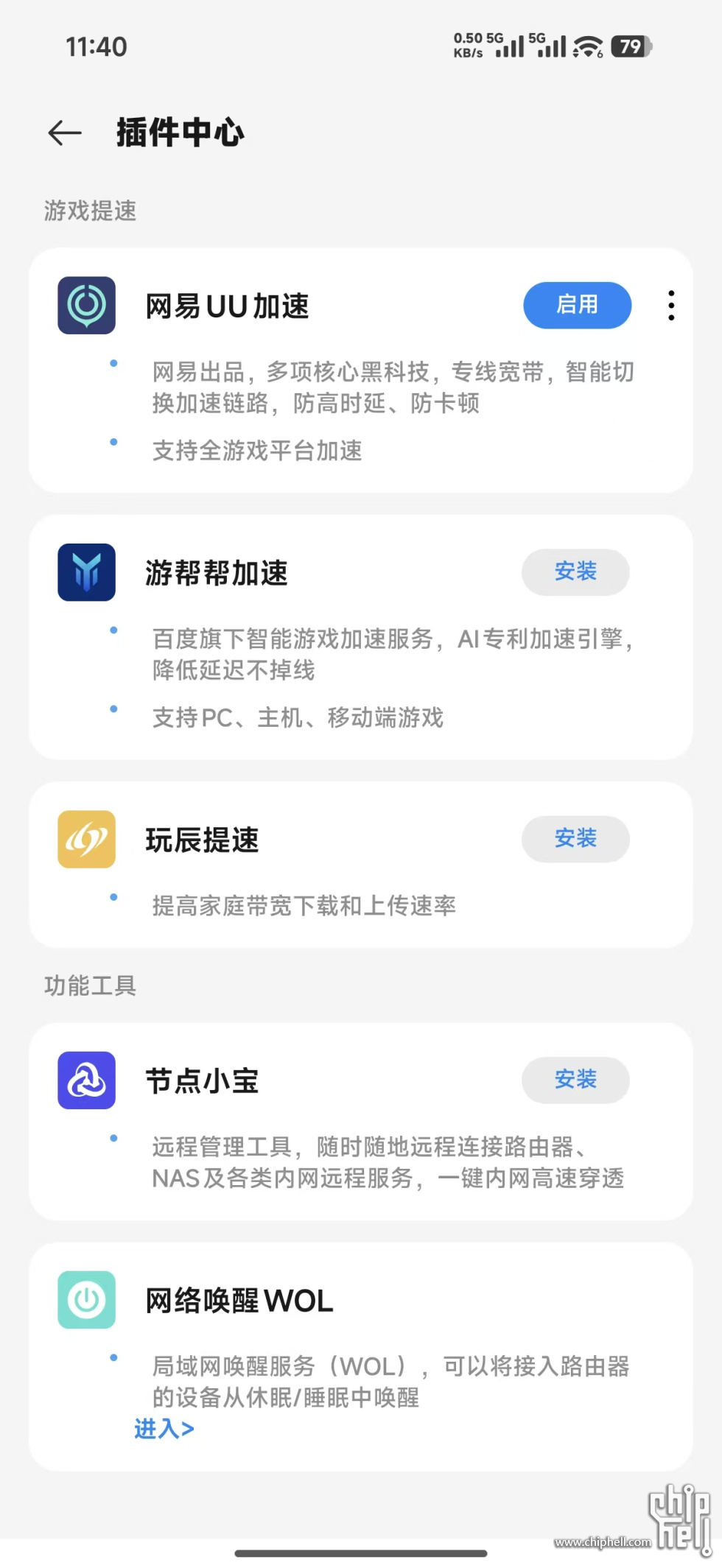Install the 玩辰提速 plugin
The height and width of the screenshot is (1568, 722).
[x=575, y=839]
